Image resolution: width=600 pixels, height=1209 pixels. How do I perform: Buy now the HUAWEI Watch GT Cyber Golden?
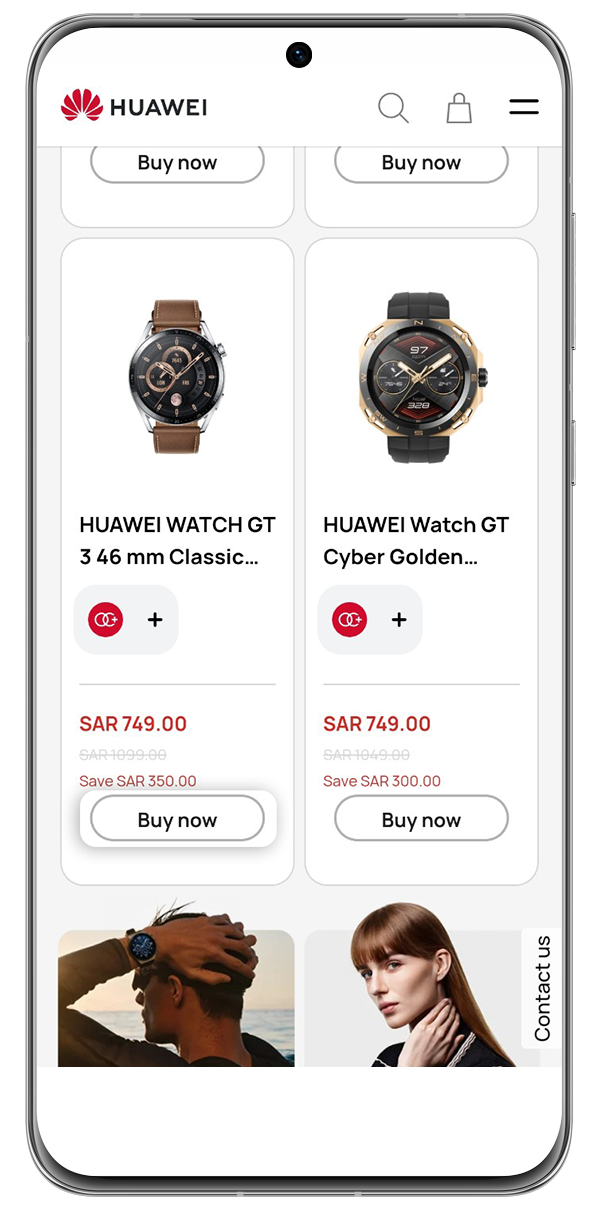[x=421, y=820]
